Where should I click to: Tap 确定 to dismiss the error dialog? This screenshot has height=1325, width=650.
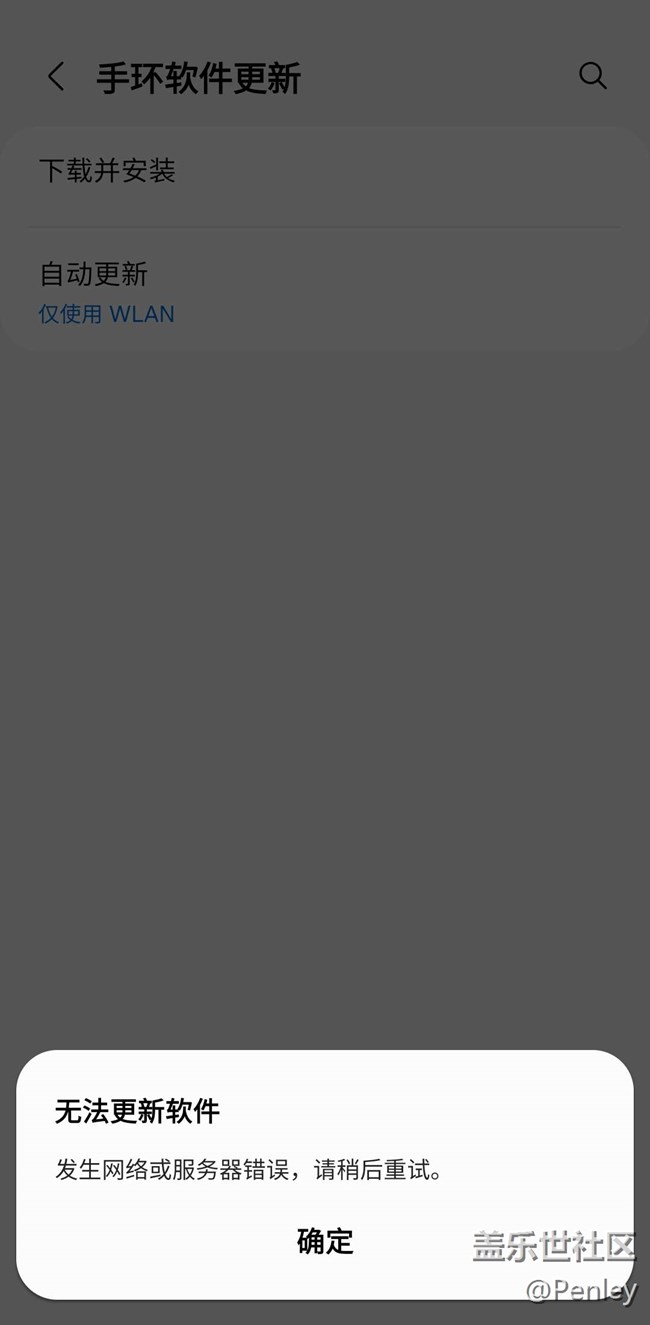325,1241
